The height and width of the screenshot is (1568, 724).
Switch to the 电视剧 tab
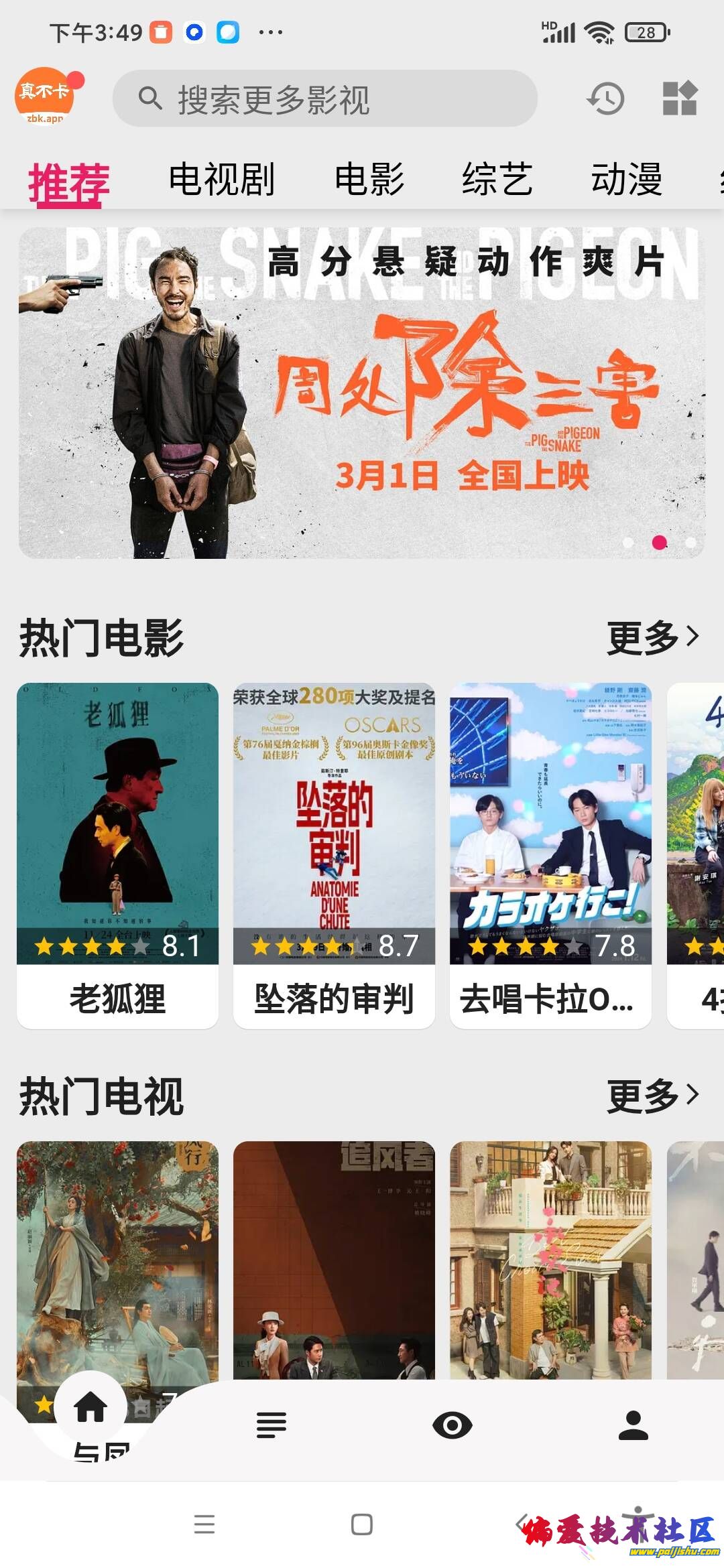(x=221, y=180)
